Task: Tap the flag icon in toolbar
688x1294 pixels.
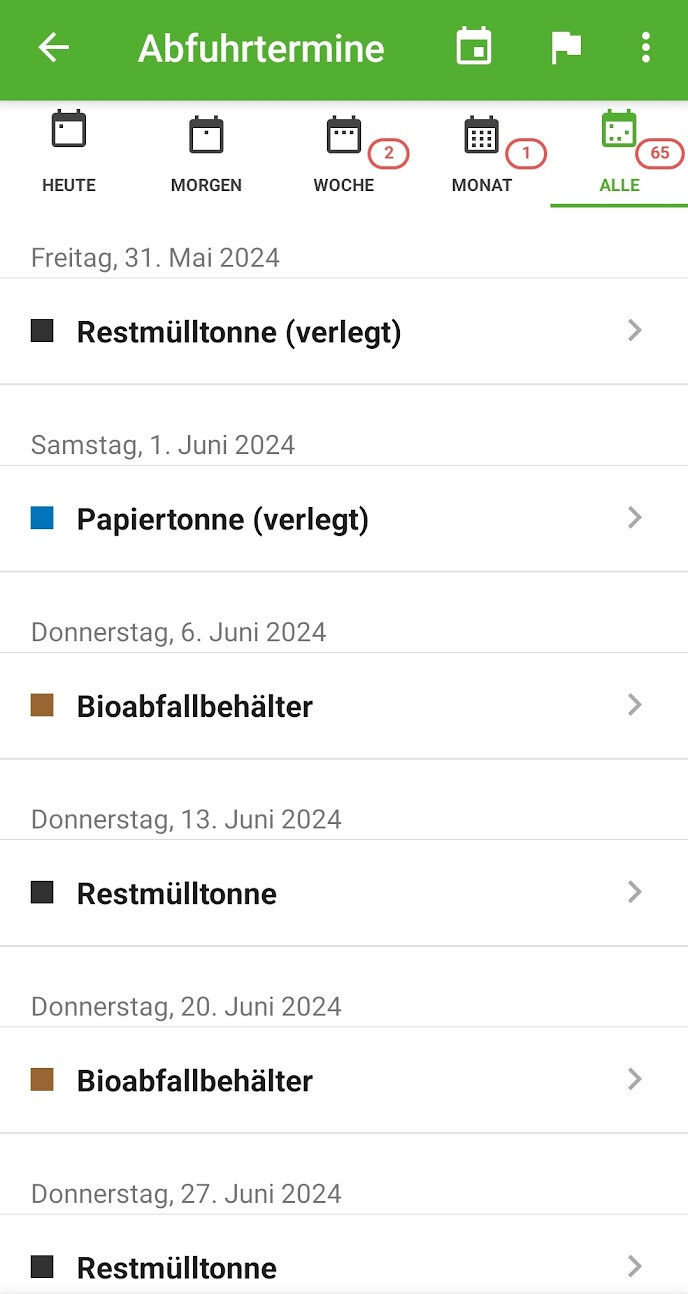Action: point(566,48)
